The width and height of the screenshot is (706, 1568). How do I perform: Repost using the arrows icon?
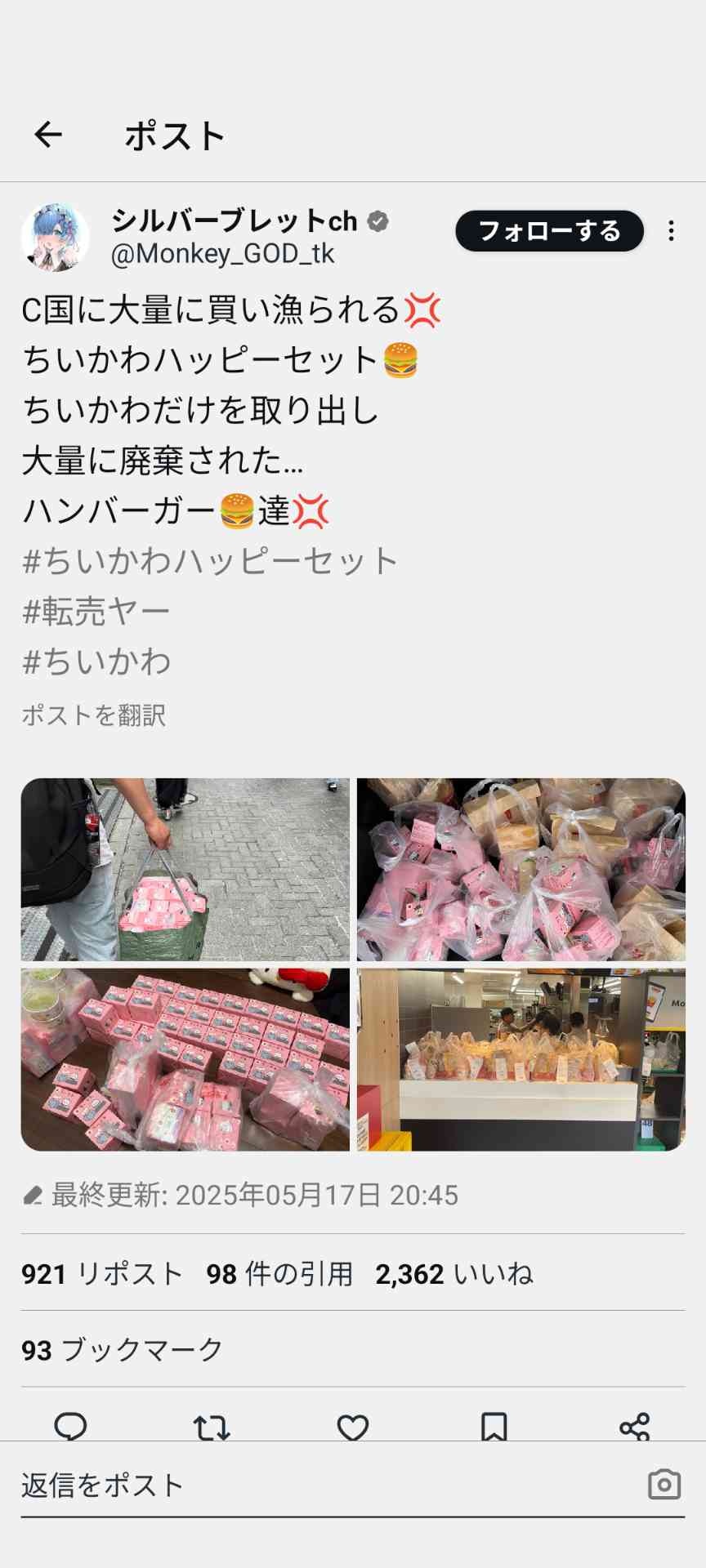(212, 1427)
